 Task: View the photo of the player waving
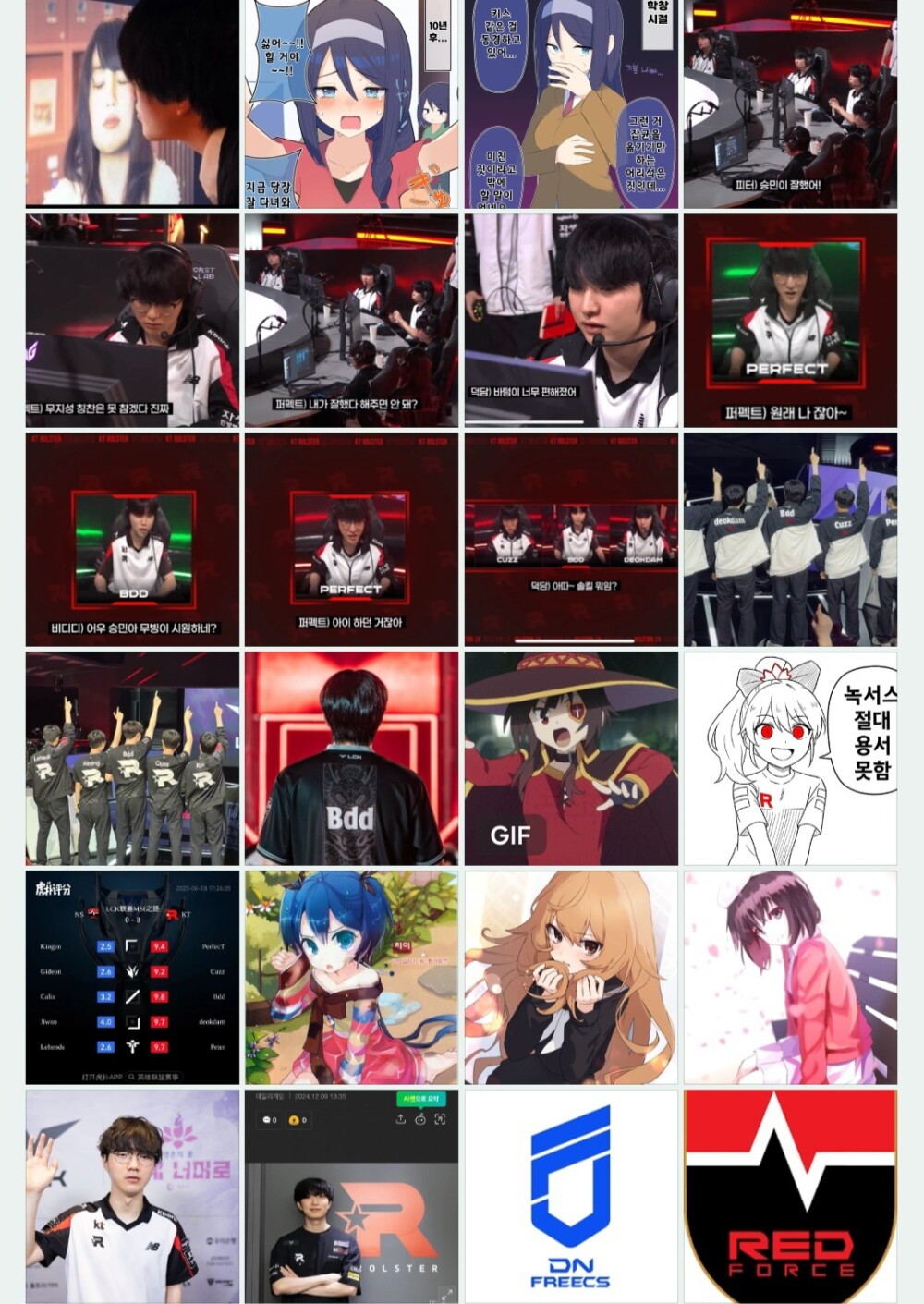(132, 1196)
